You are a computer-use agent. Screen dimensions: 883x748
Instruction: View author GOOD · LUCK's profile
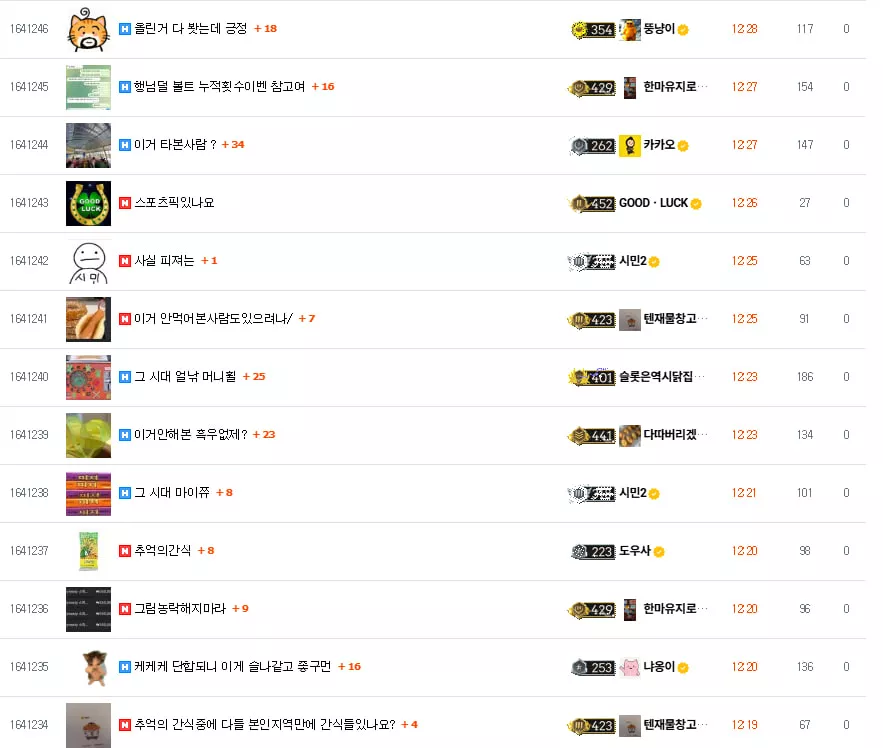pos(653,203)
